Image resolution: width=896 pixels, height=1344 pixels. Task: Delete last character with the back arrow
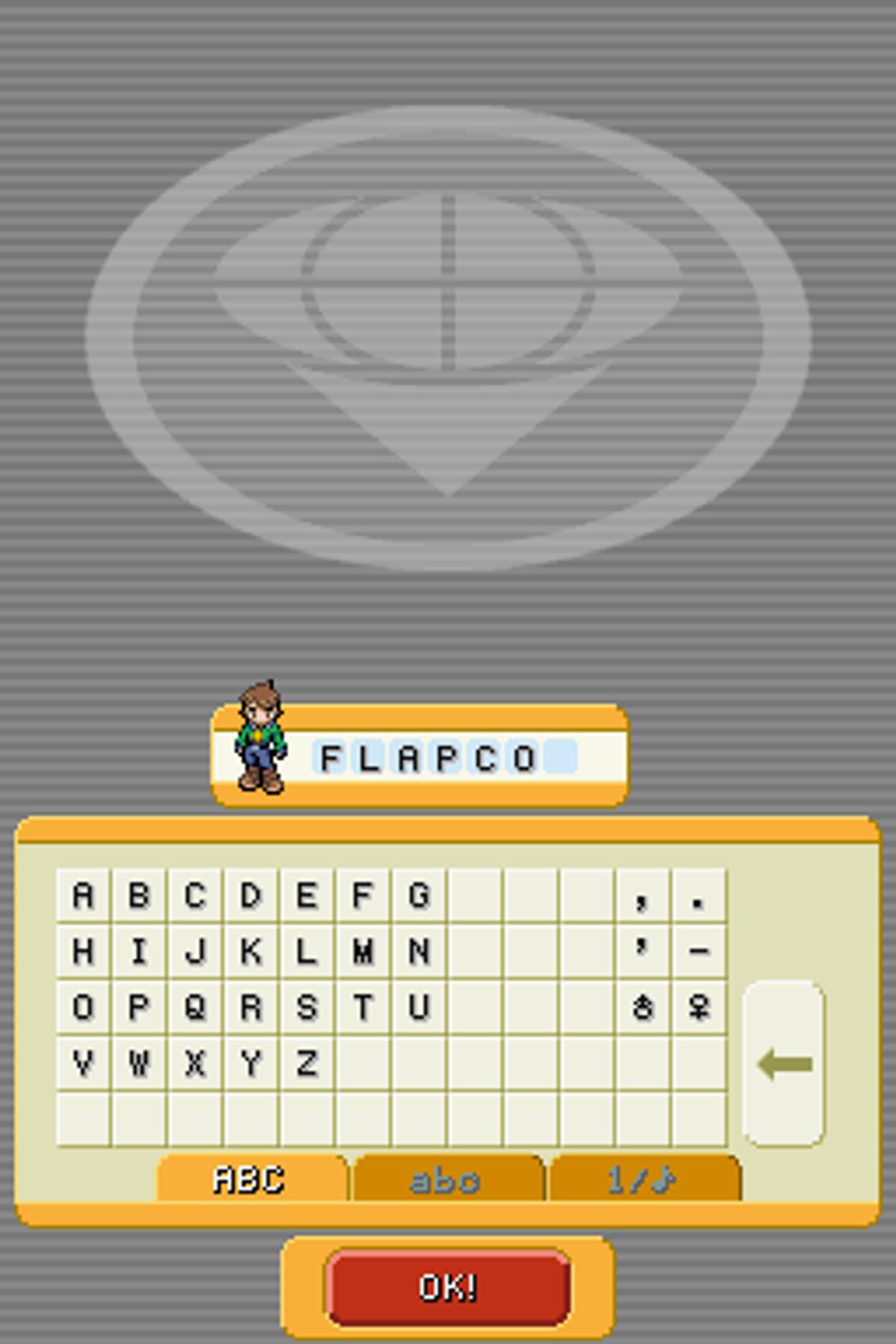(784, 1063)
